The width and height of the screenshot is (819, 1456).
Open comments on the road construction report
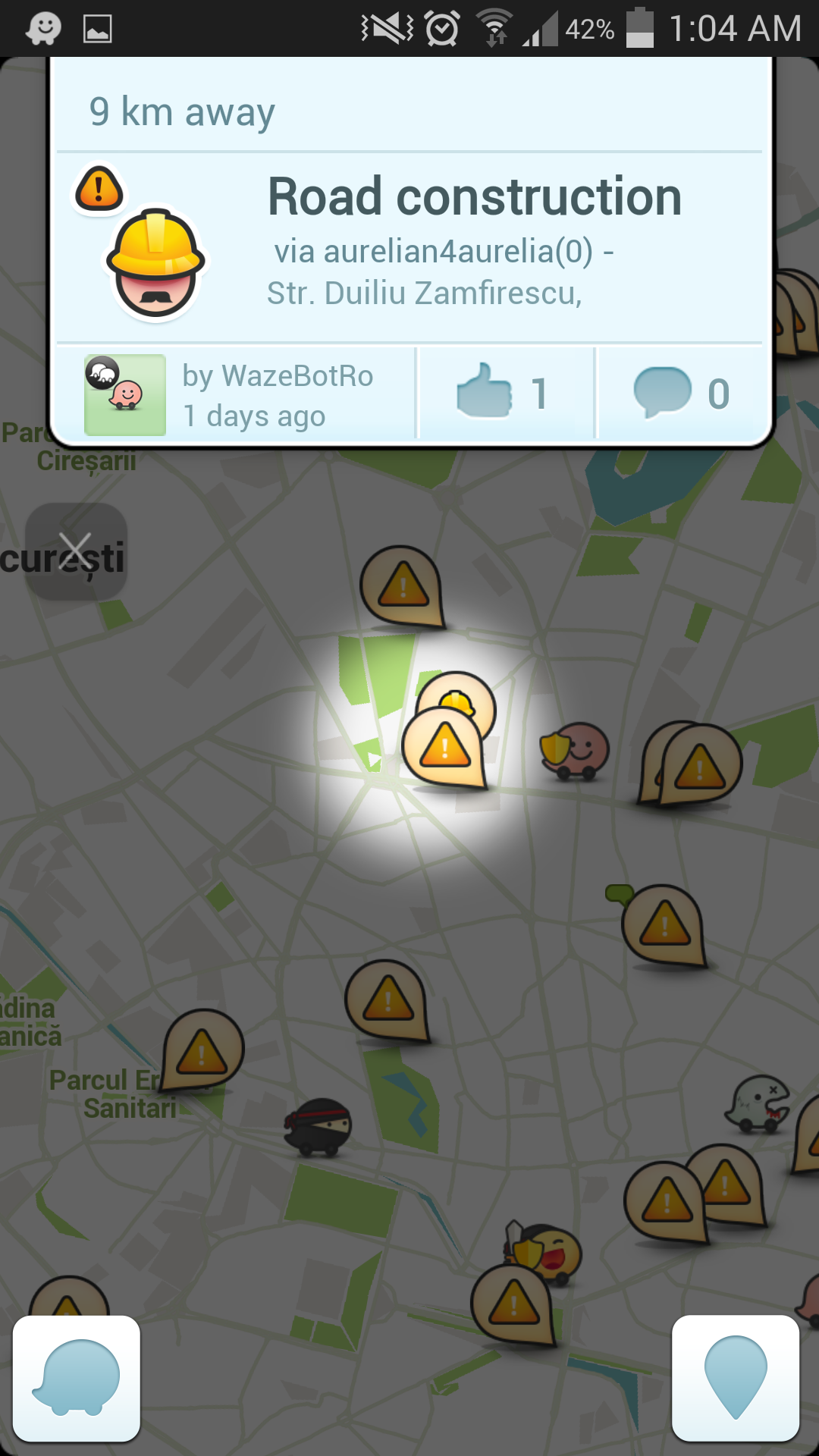click(x=682, y=393)
